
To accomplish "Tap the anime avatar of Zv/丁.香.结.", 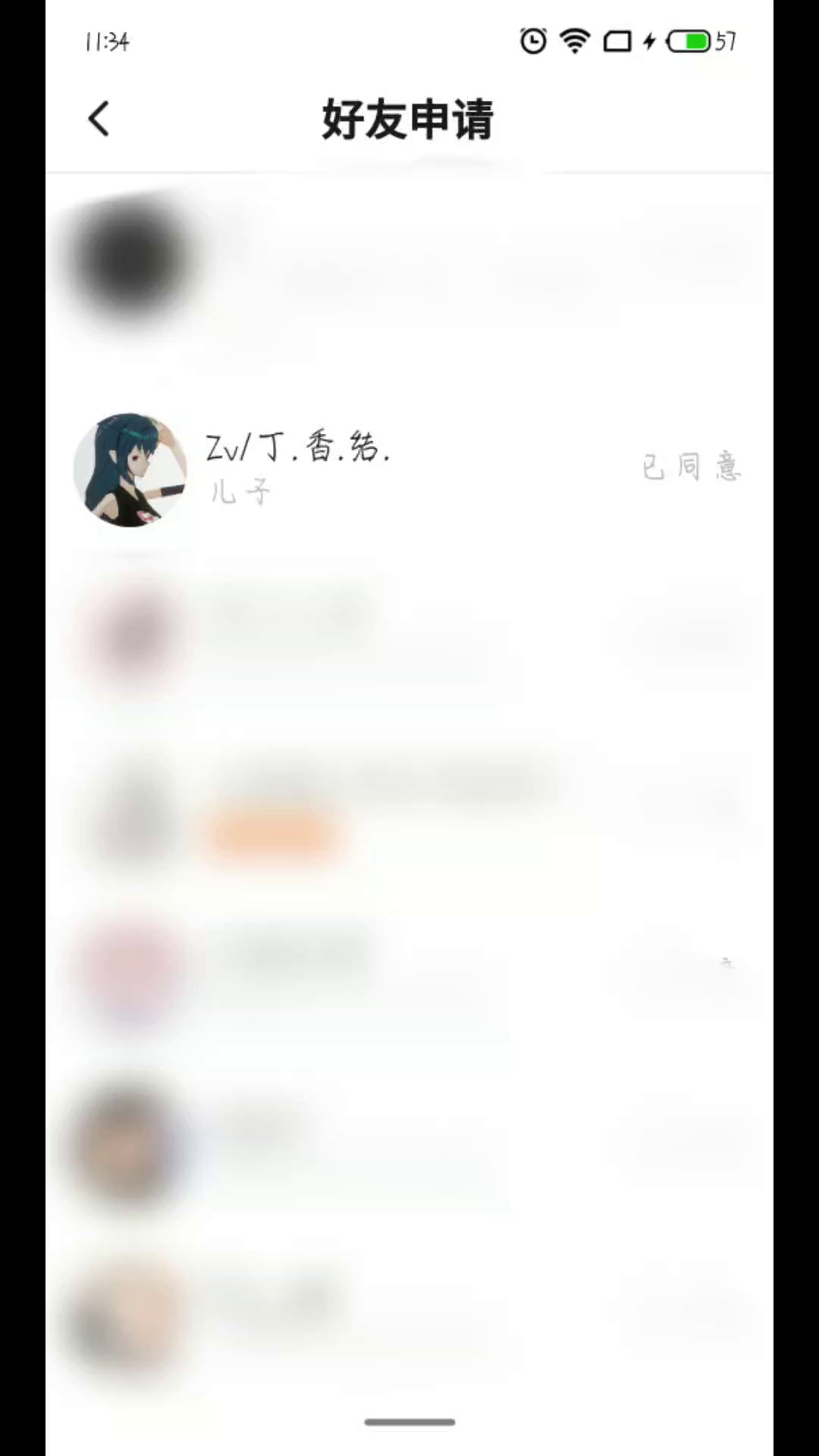I will pyautogui.click(x=130, y=469).
